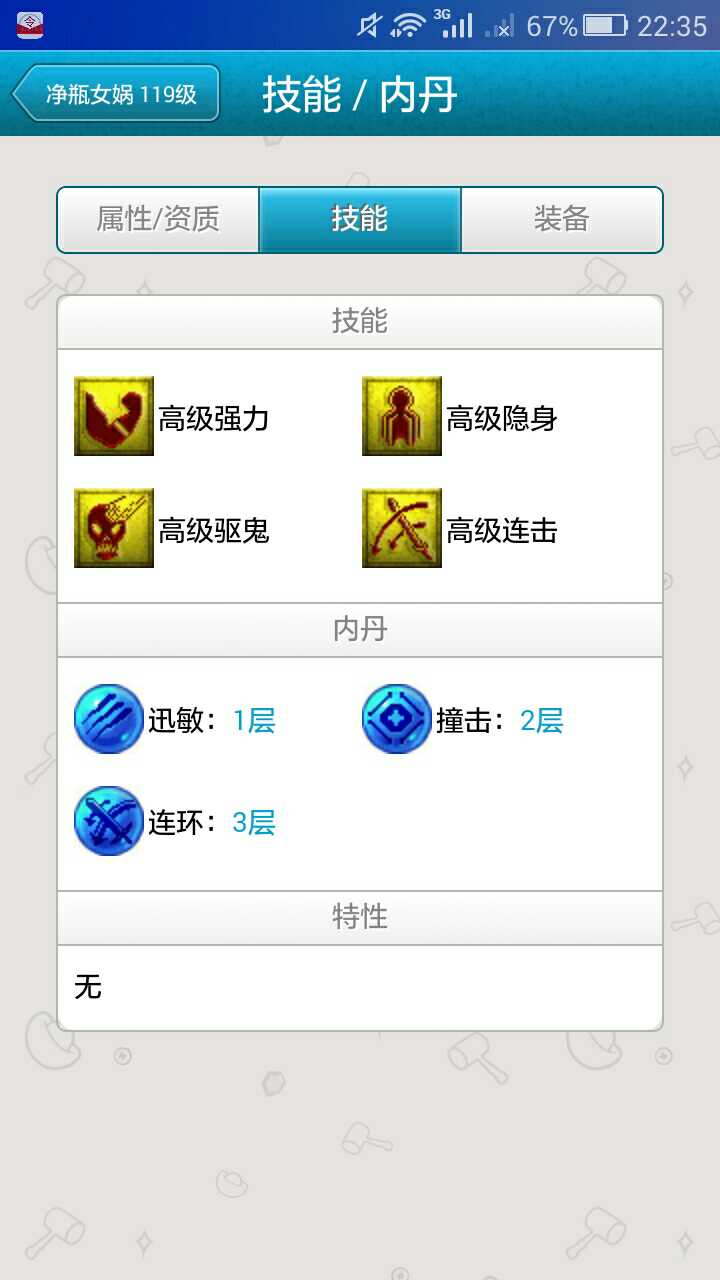Switch to the 属性/资质 tab
Viewport: 720px width, 1280px height.
(x=158, y=219)
